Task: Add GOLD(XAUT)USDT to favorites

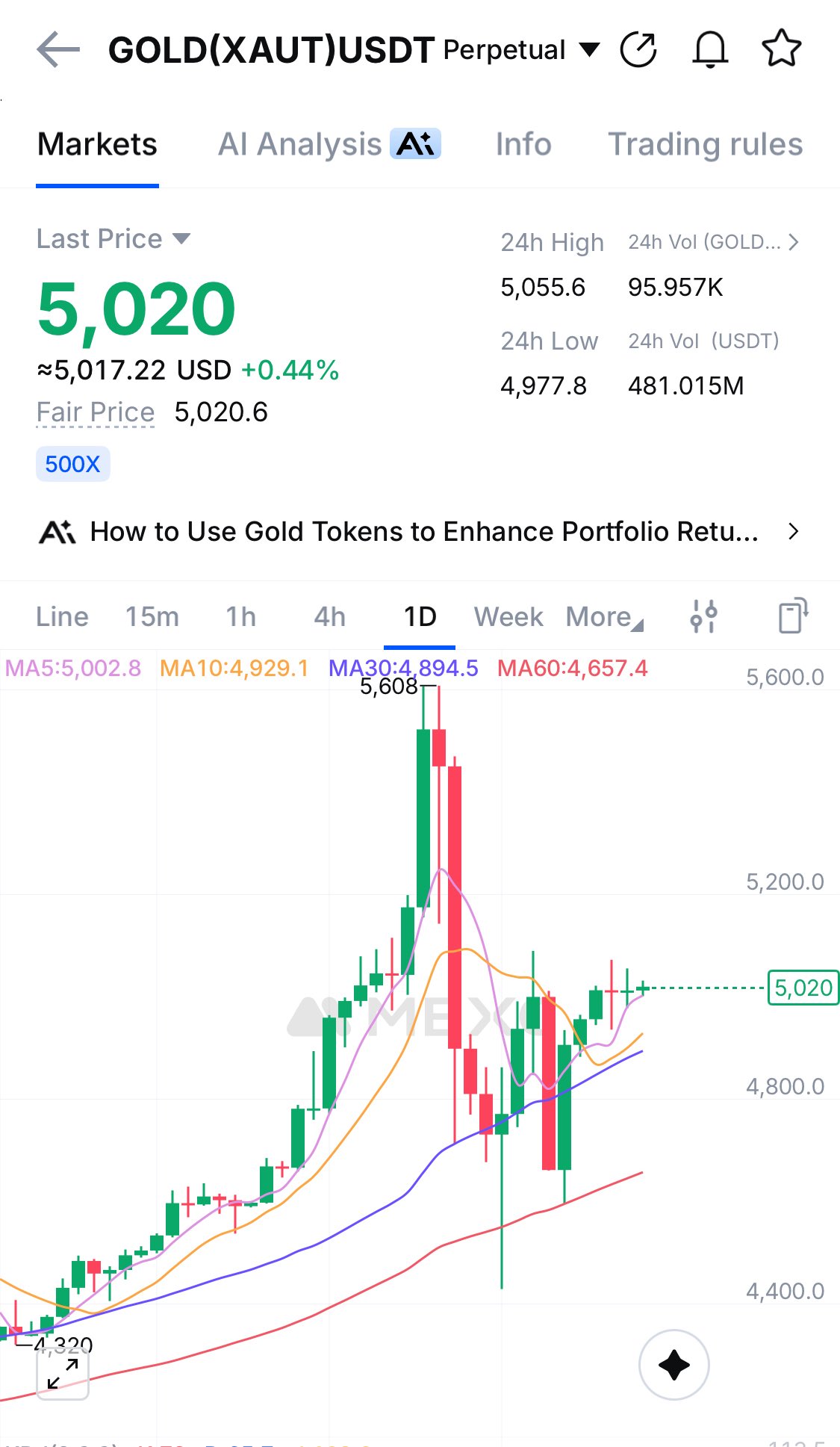Action: (781, 49)
